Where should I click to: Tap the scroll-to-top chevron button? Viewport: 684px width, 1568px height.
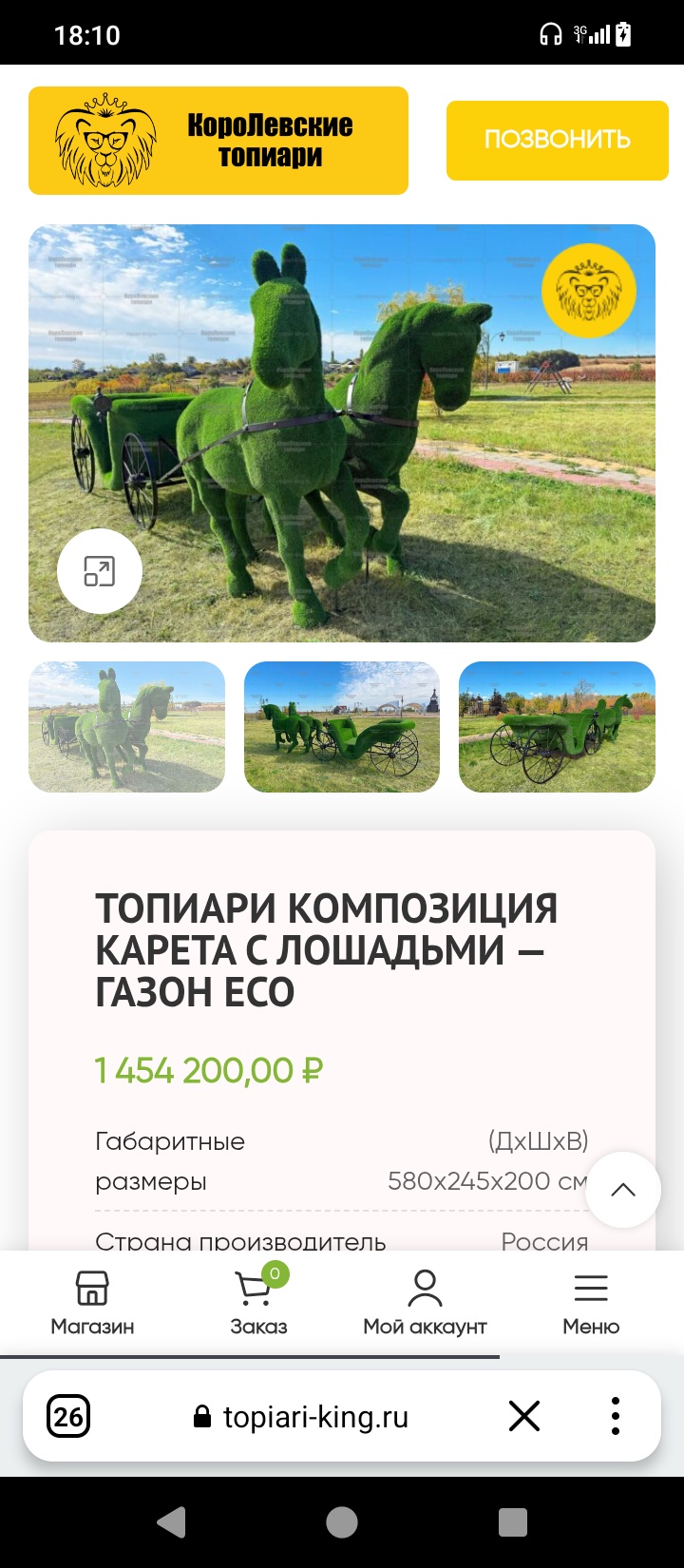(623, 1190)
